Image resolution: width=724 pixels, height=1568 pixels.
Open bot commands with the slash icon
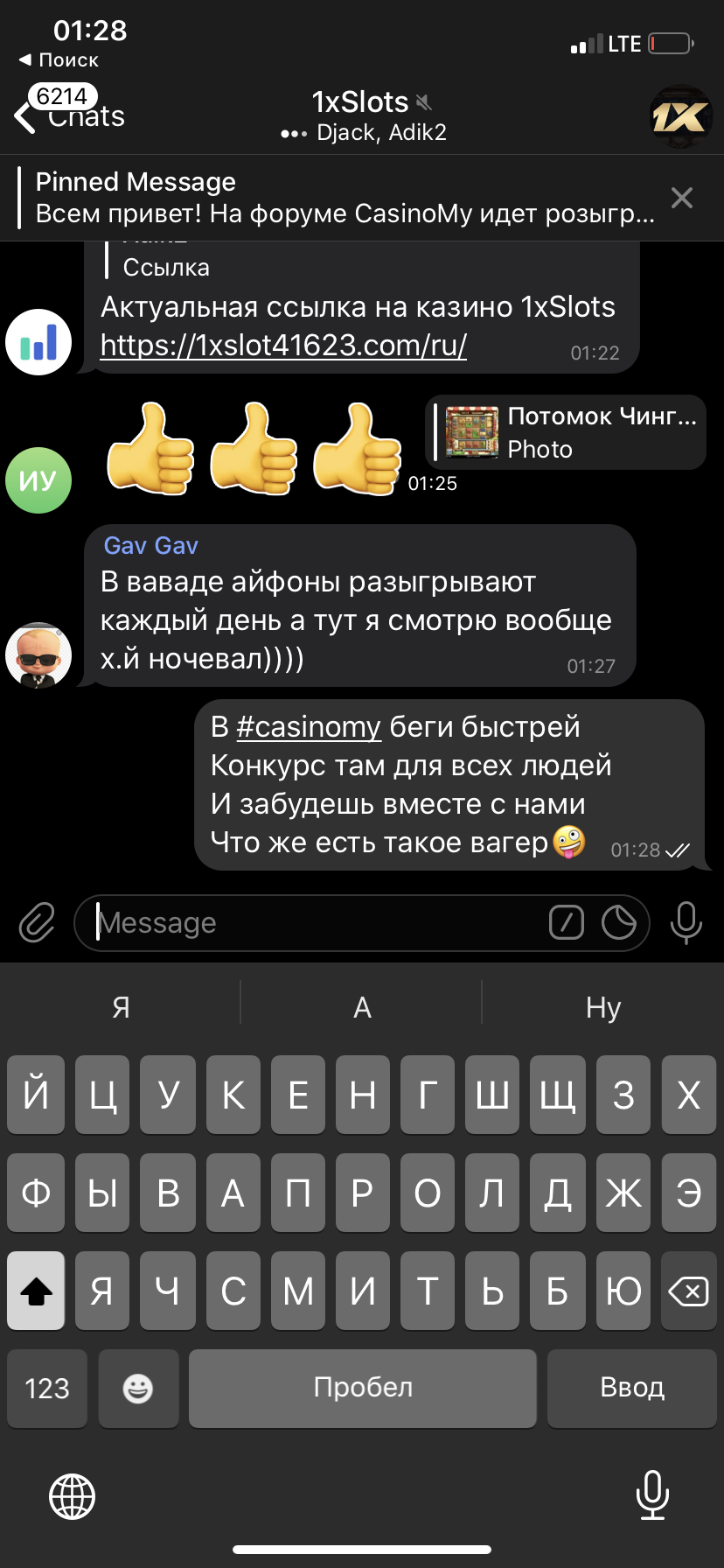click(566, 922)
